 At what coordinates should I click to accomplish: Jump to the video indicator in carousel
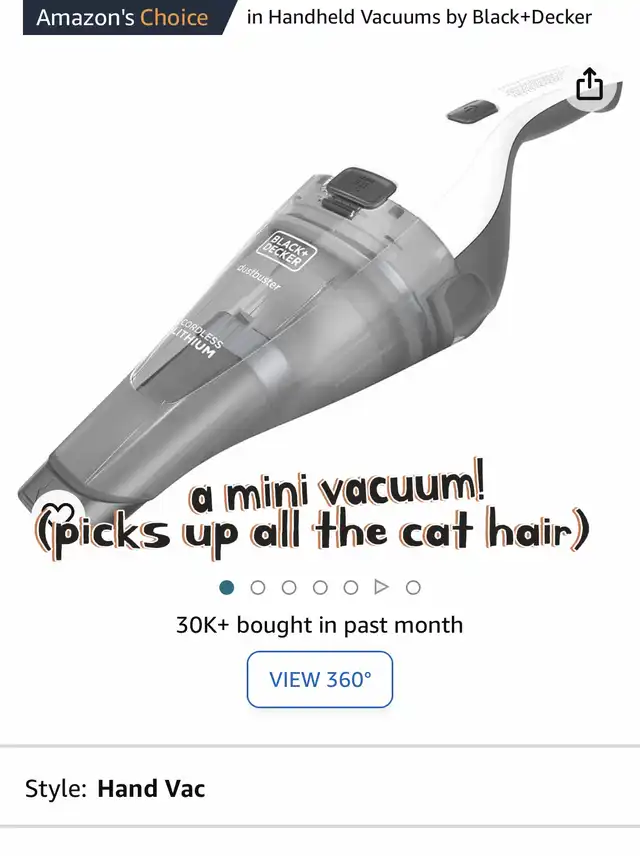pos(382,587)
